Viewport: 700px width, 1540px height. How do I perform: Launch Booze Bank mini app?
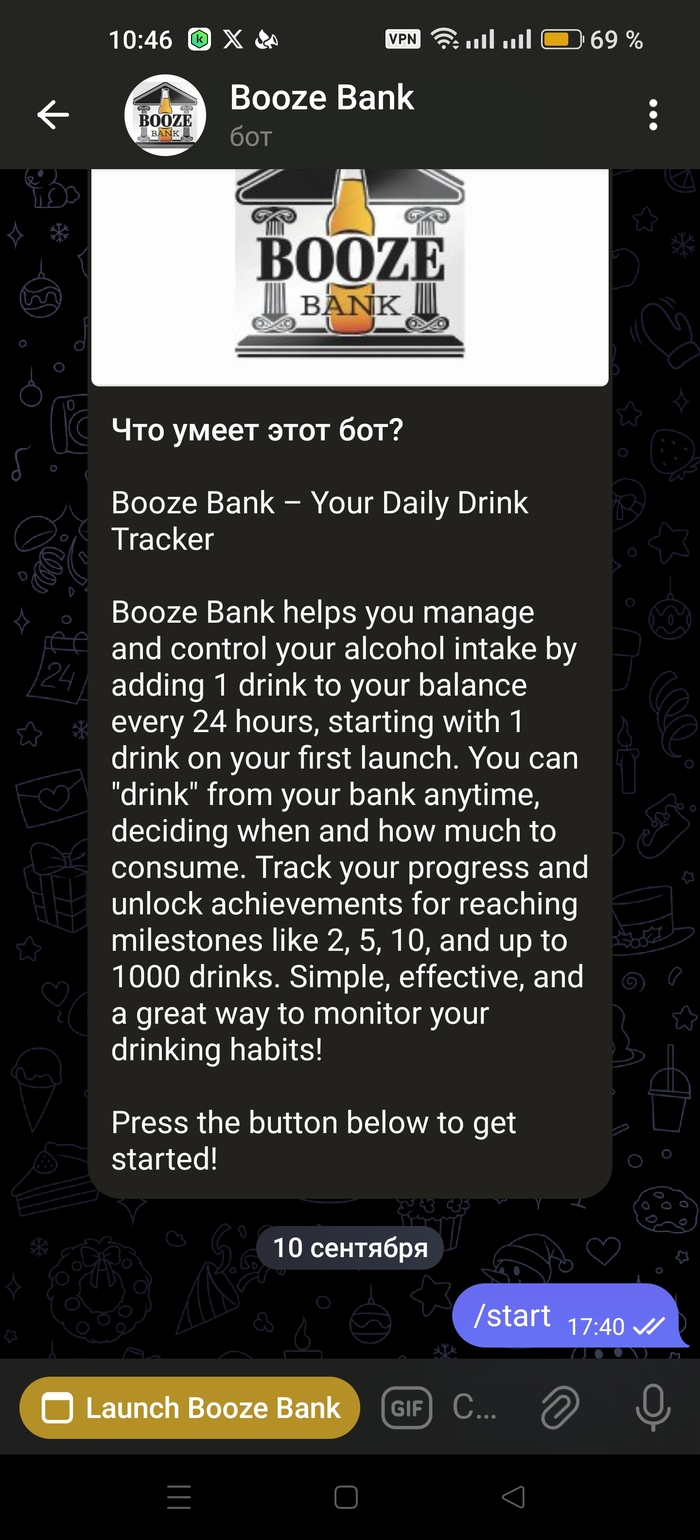point(190,1408)
